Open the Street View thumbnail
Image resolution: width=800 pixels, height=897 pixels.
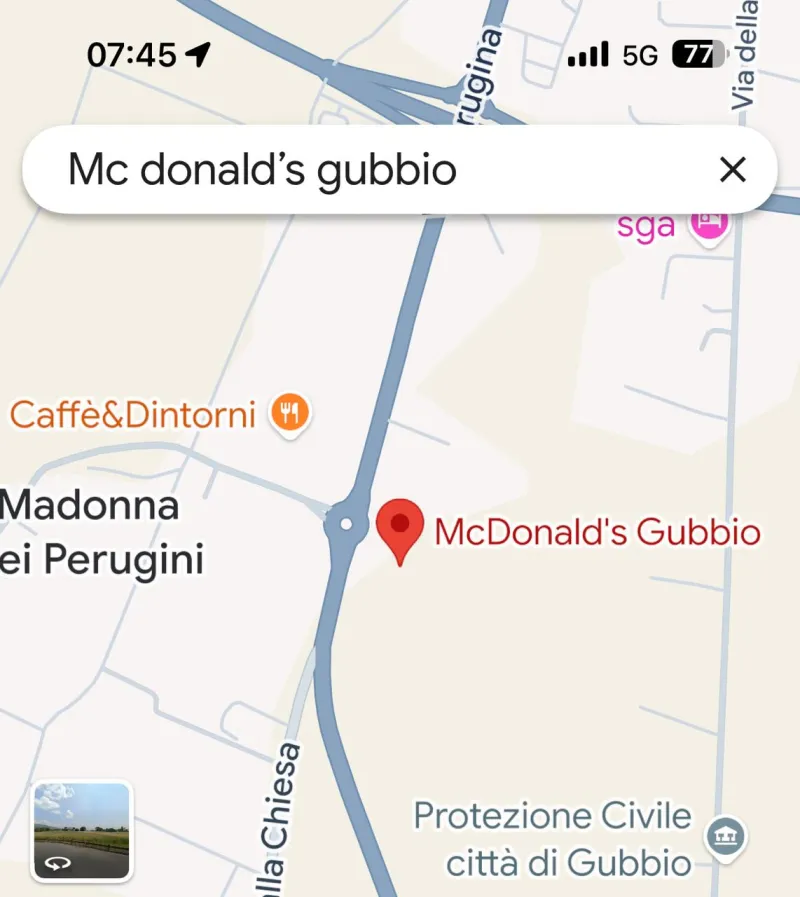[x=82, y=831]
